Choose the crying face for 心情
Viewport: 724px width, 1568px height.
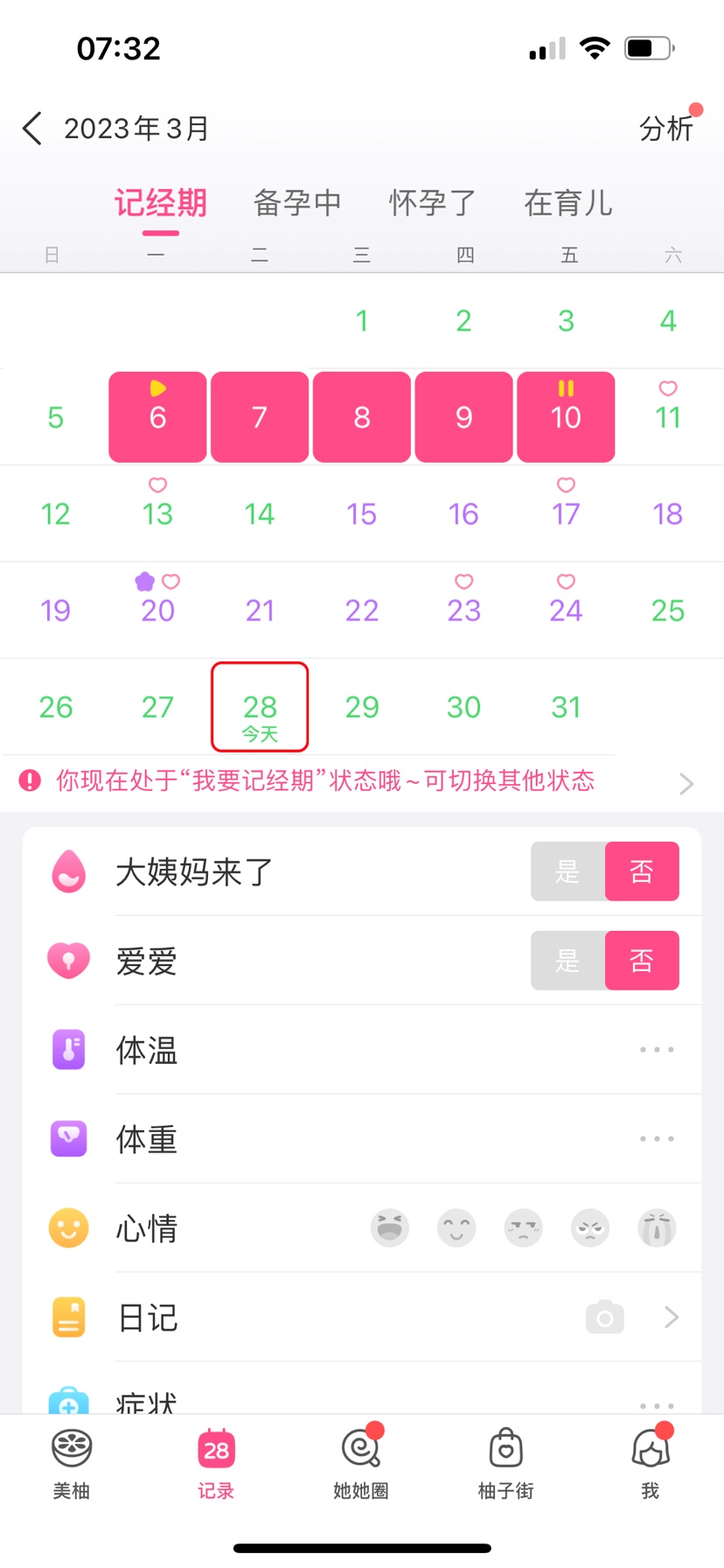[657, 1228]
